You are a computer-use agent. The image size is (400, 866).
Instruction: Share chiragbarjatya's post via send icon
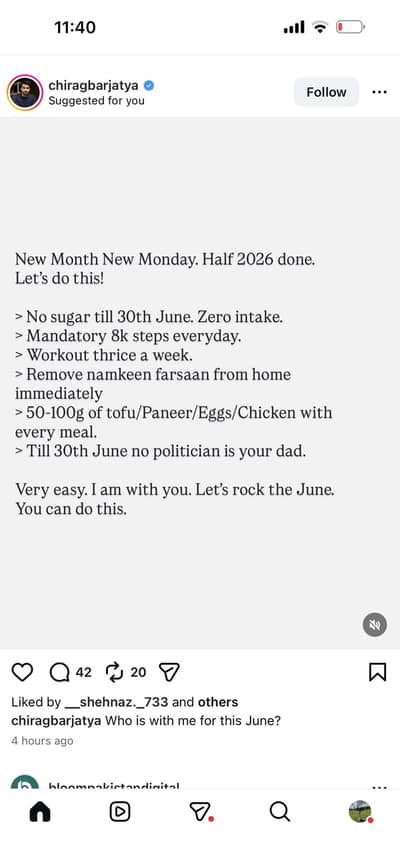[169, 672]
